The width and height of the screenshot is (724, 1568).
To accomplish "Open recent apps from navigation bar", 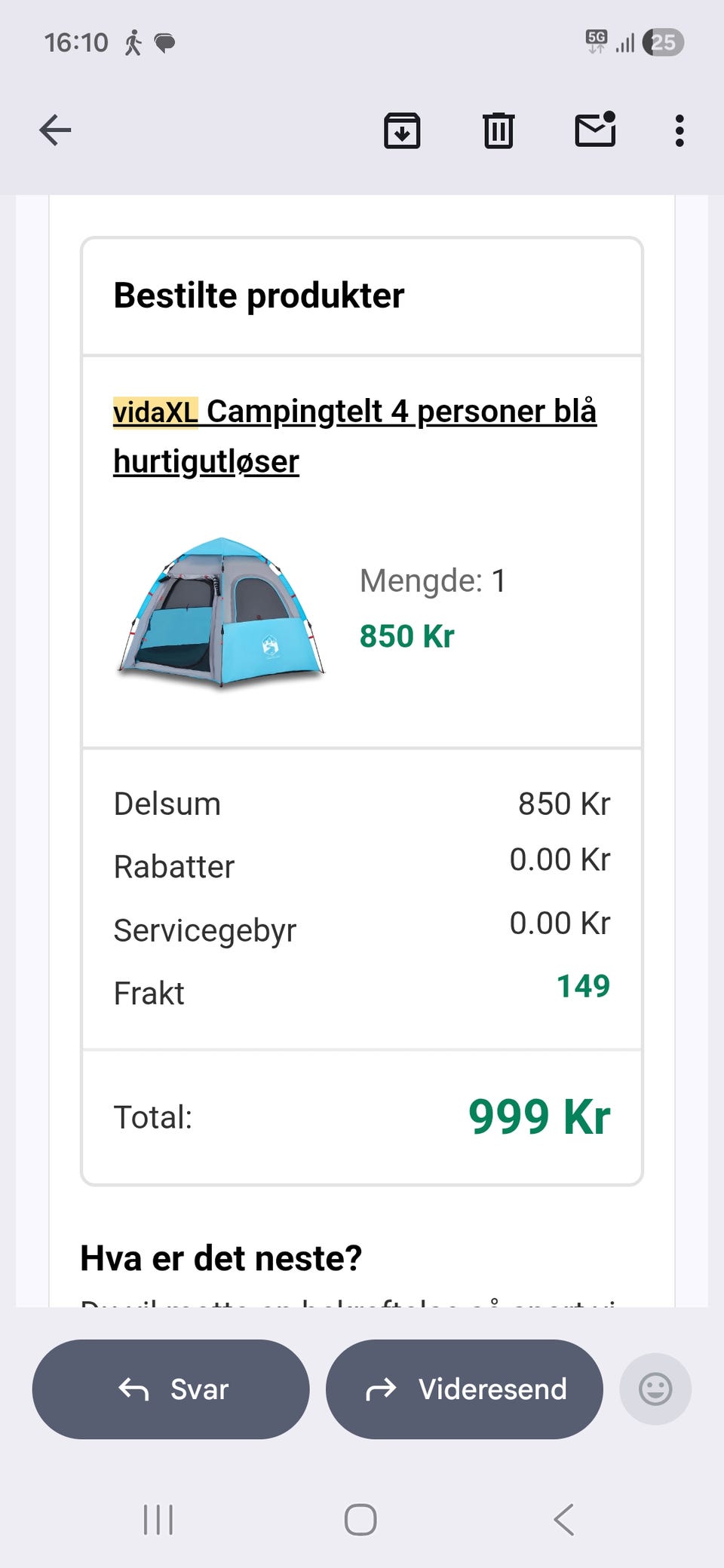I will click(158, 1519).
